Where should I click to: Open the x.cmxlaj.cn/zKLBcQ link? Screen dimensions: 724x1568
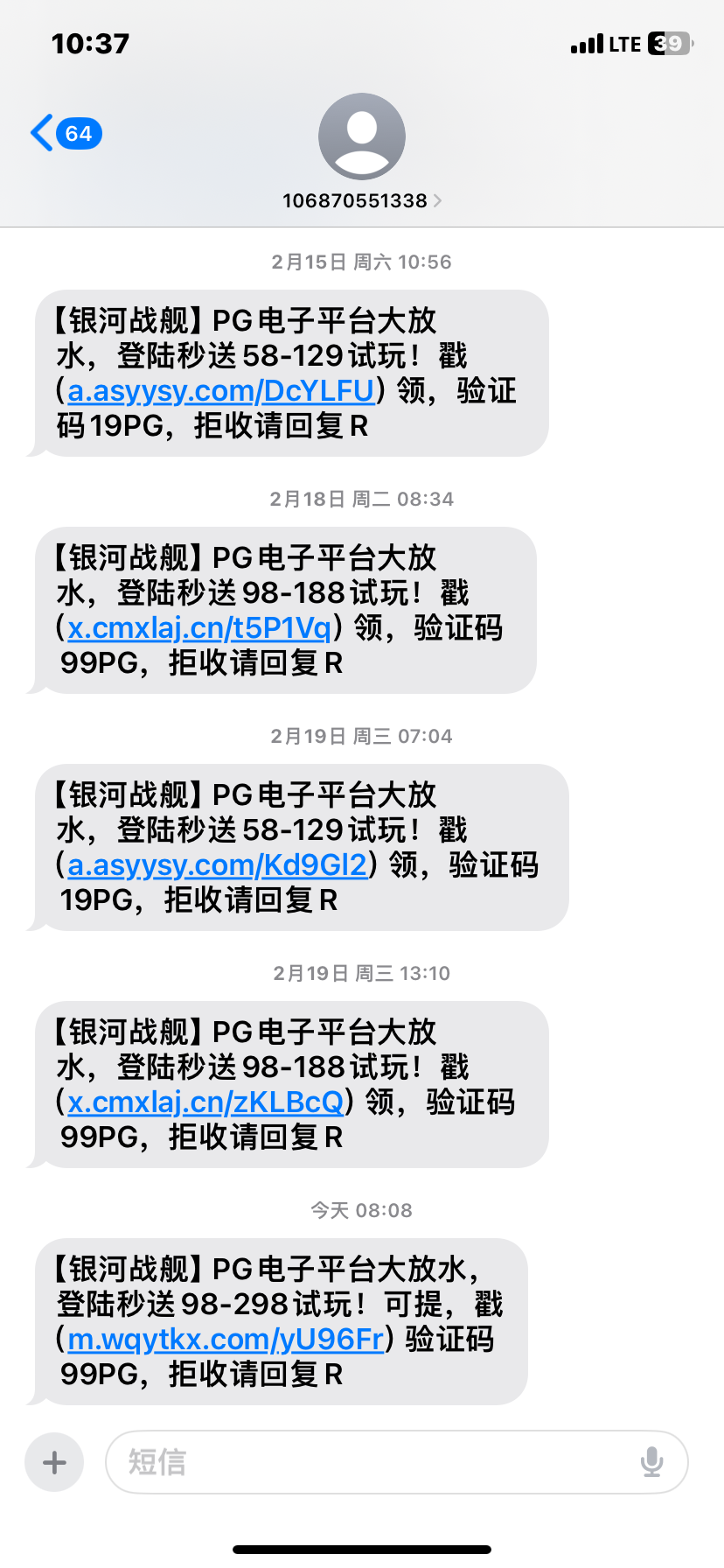click(x=205, y=1102)
